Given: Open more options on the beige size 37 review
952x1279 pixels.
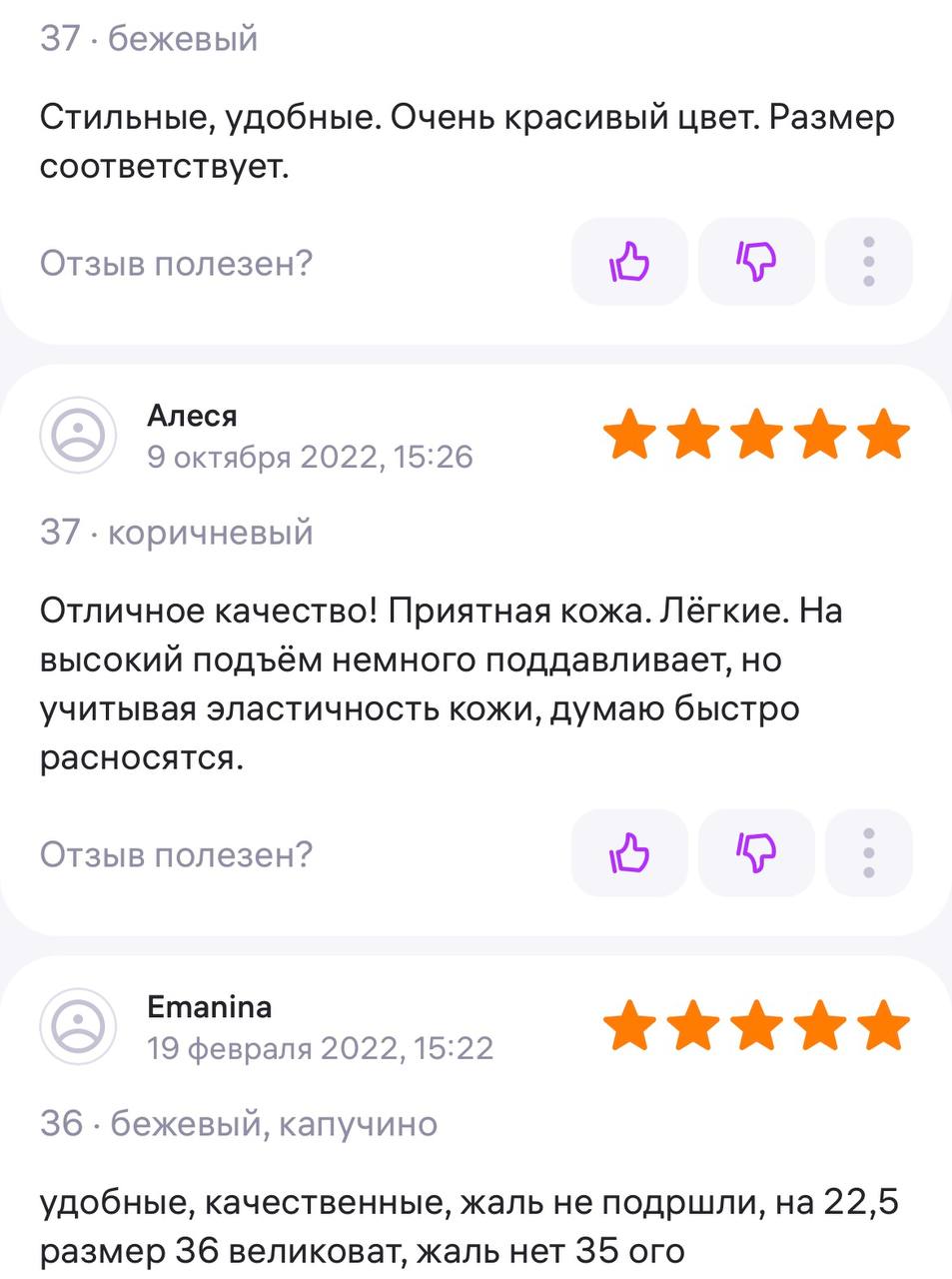Looking at the screenshot, I should [868, 262].
